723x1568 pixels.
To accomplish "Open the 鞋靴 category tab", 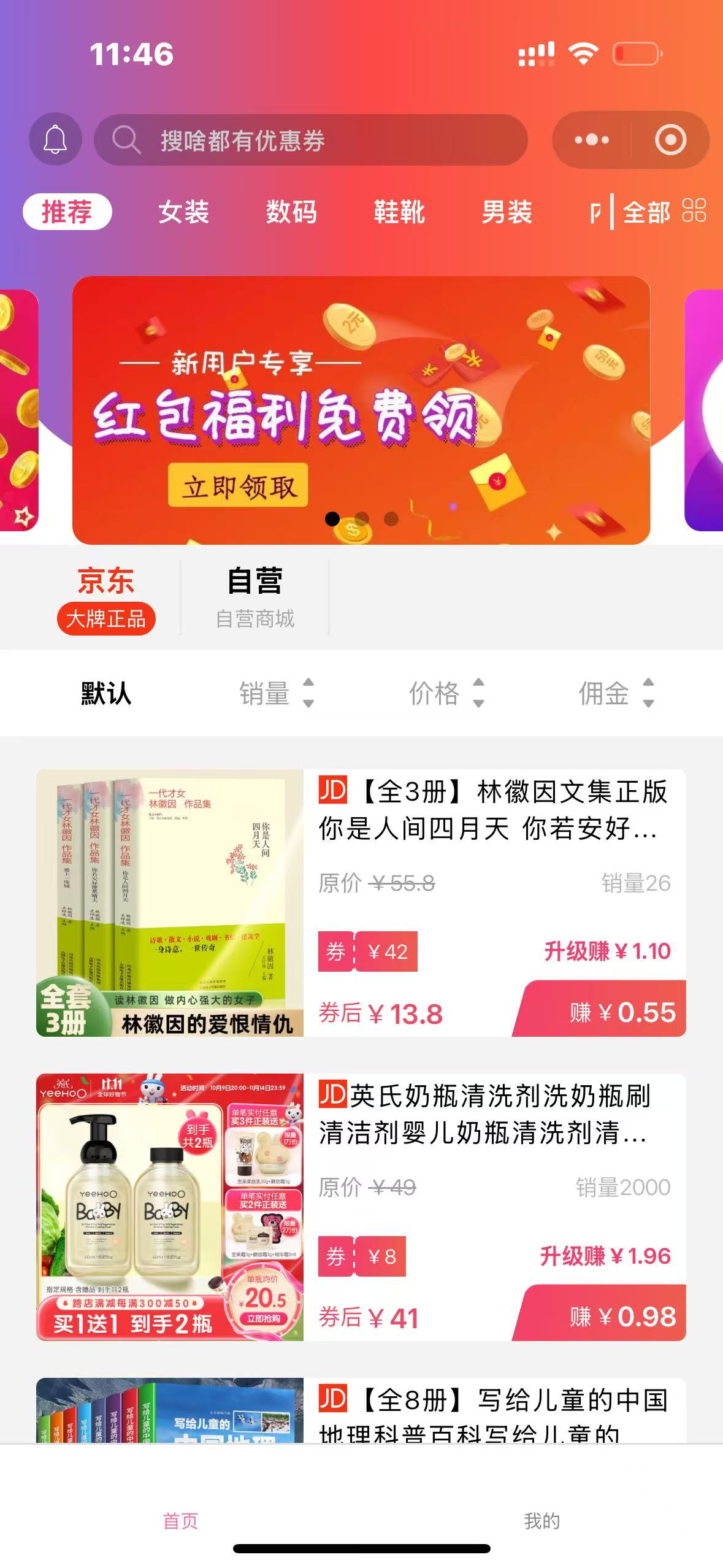I will [399, 212].
